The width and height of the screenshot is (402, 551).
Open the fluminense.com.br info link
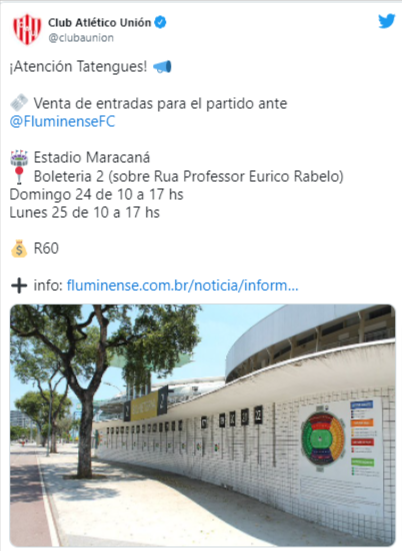[x=182, y=285]
